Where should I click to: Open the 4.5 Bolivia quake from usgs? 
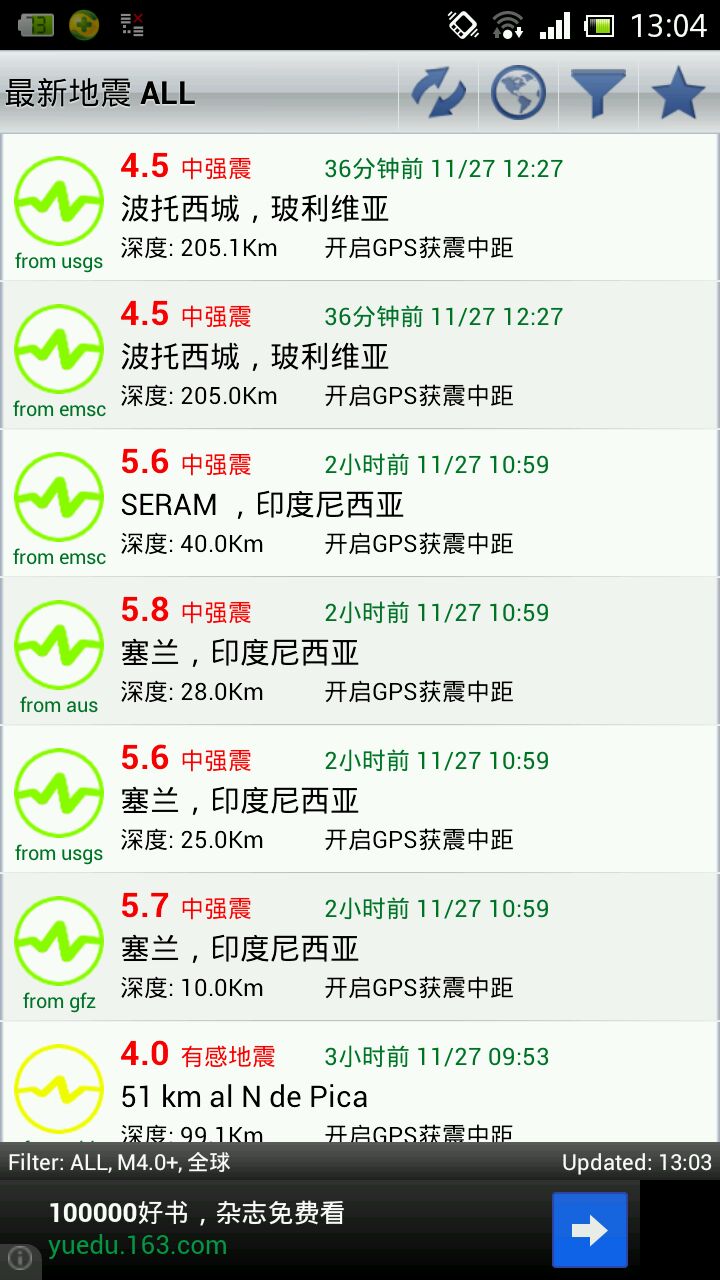[x=360, y=207]
